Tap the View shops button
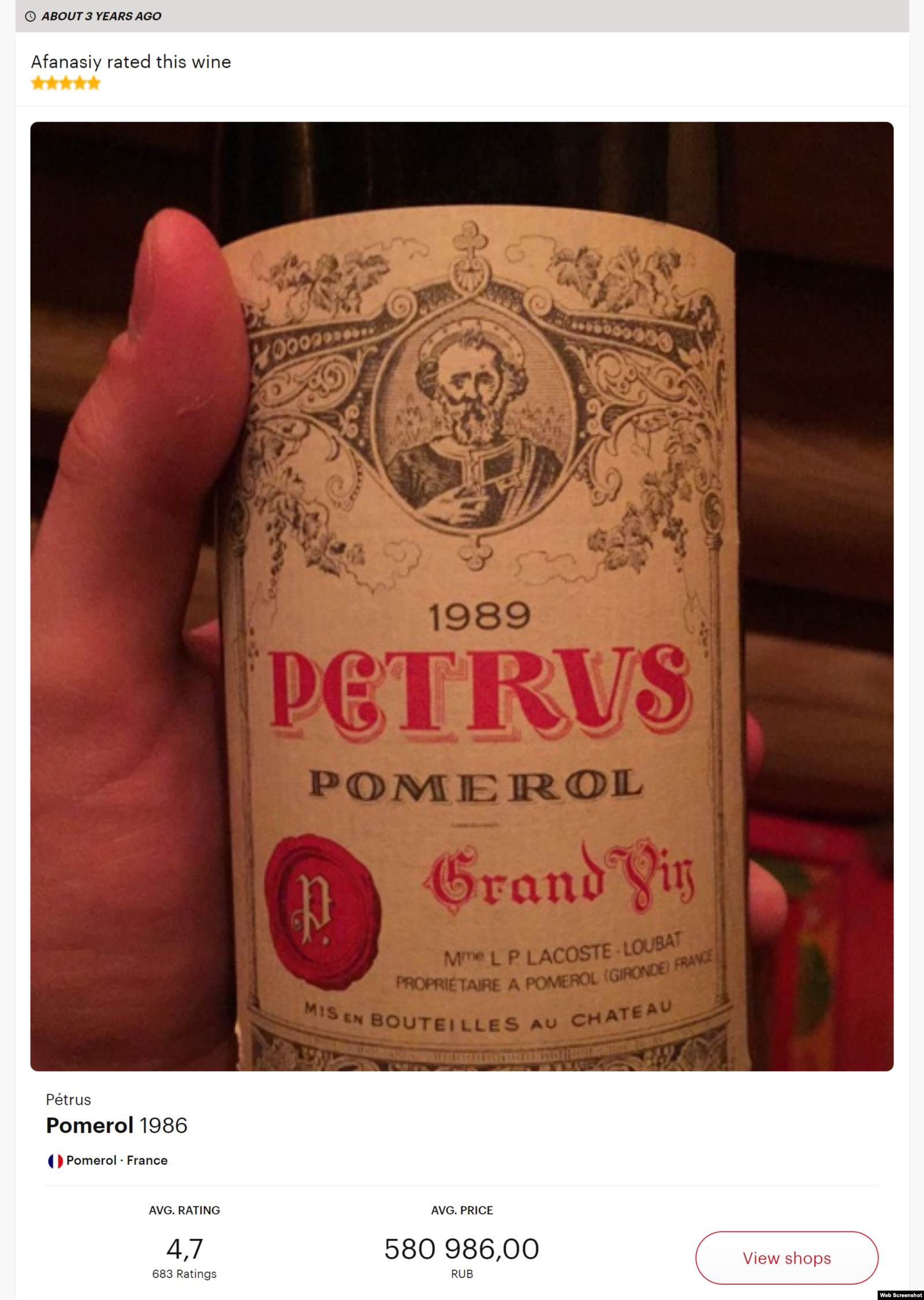The width and height of the screenshot is (924, 1300). pos(787,1258)
